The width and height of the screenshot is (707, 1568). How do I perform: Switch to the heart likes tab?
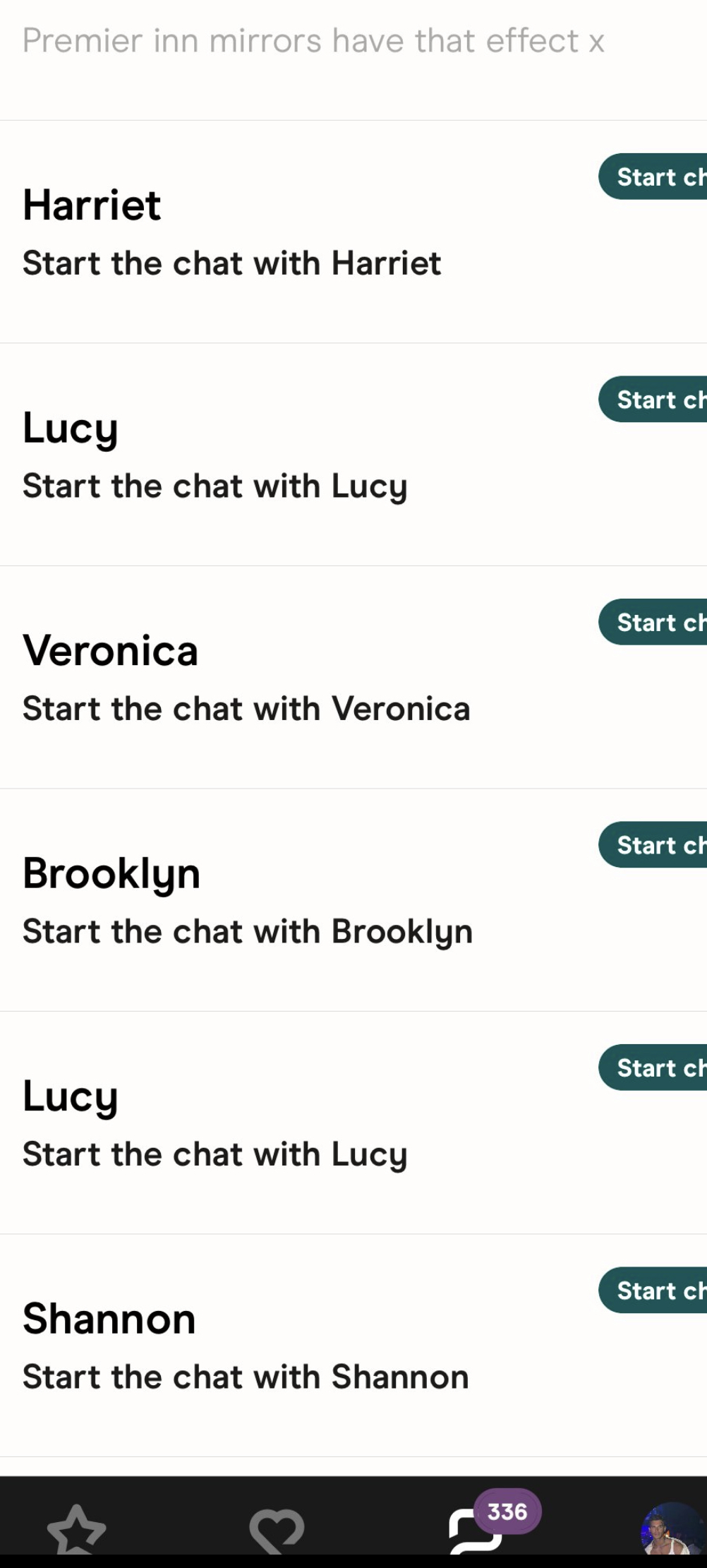coord(277,1531)
